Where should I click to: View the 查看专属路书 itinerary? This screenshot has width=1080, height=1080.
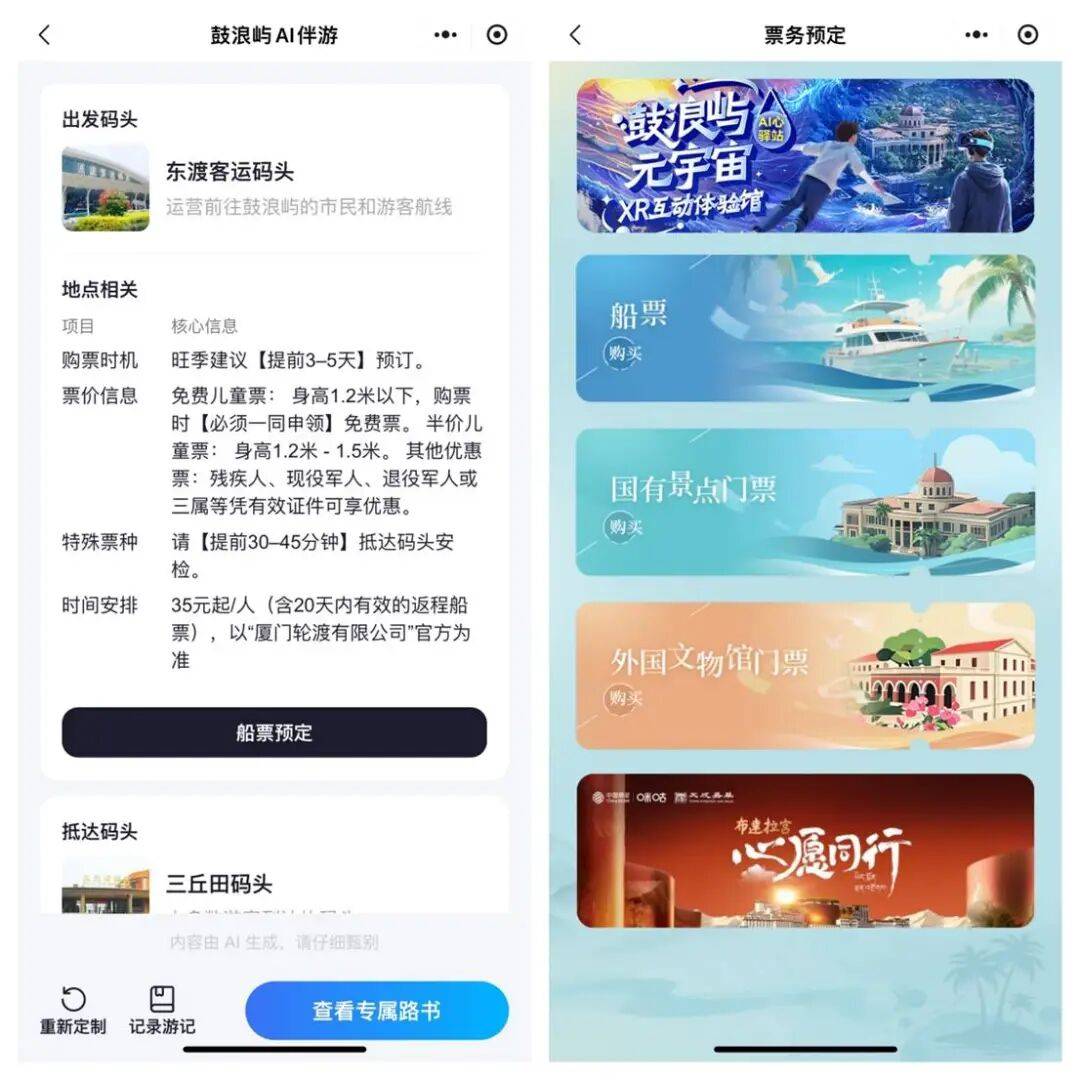(x=376, y=1010)
